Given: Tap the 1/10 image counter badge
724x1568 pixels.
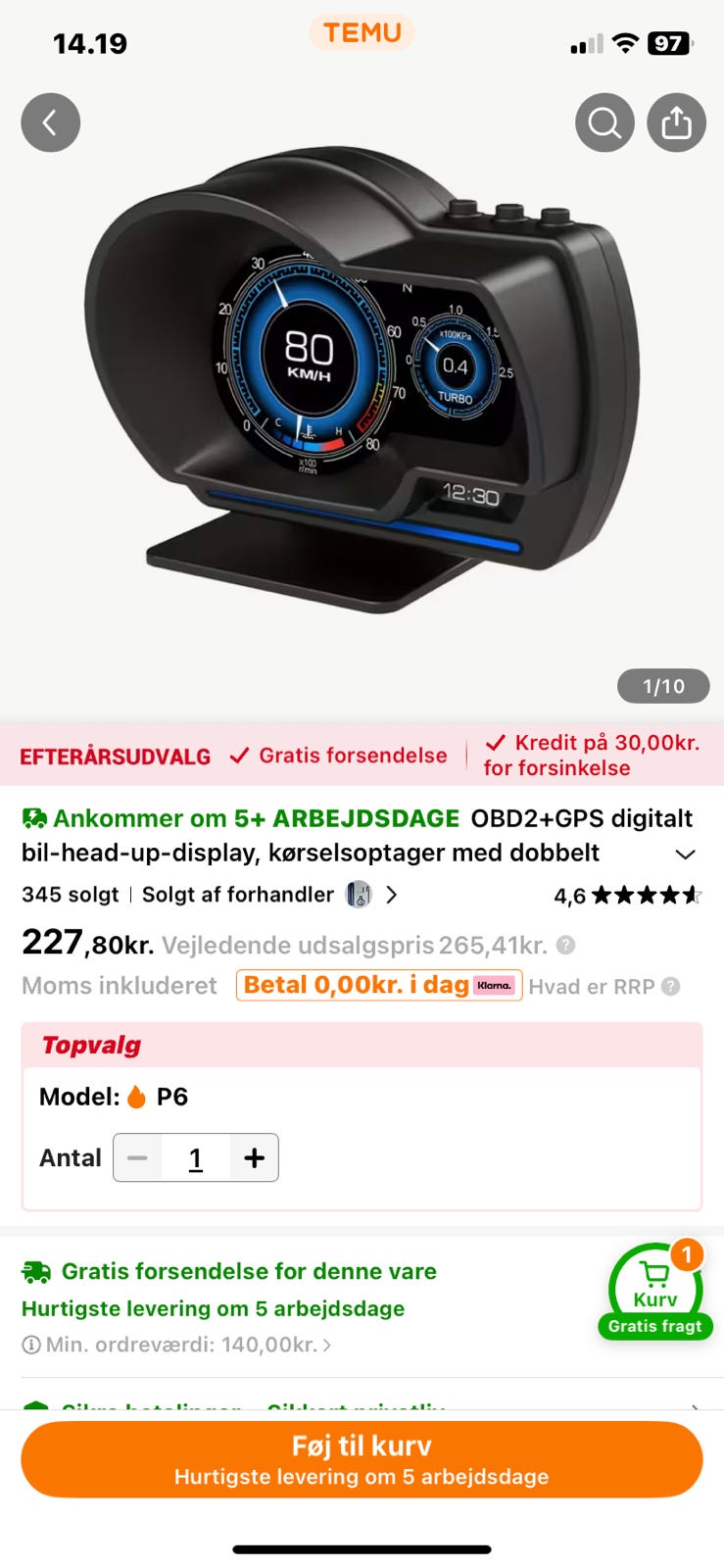Looking at the screenshot, I should pyautogui.click(x=663, y=686).
